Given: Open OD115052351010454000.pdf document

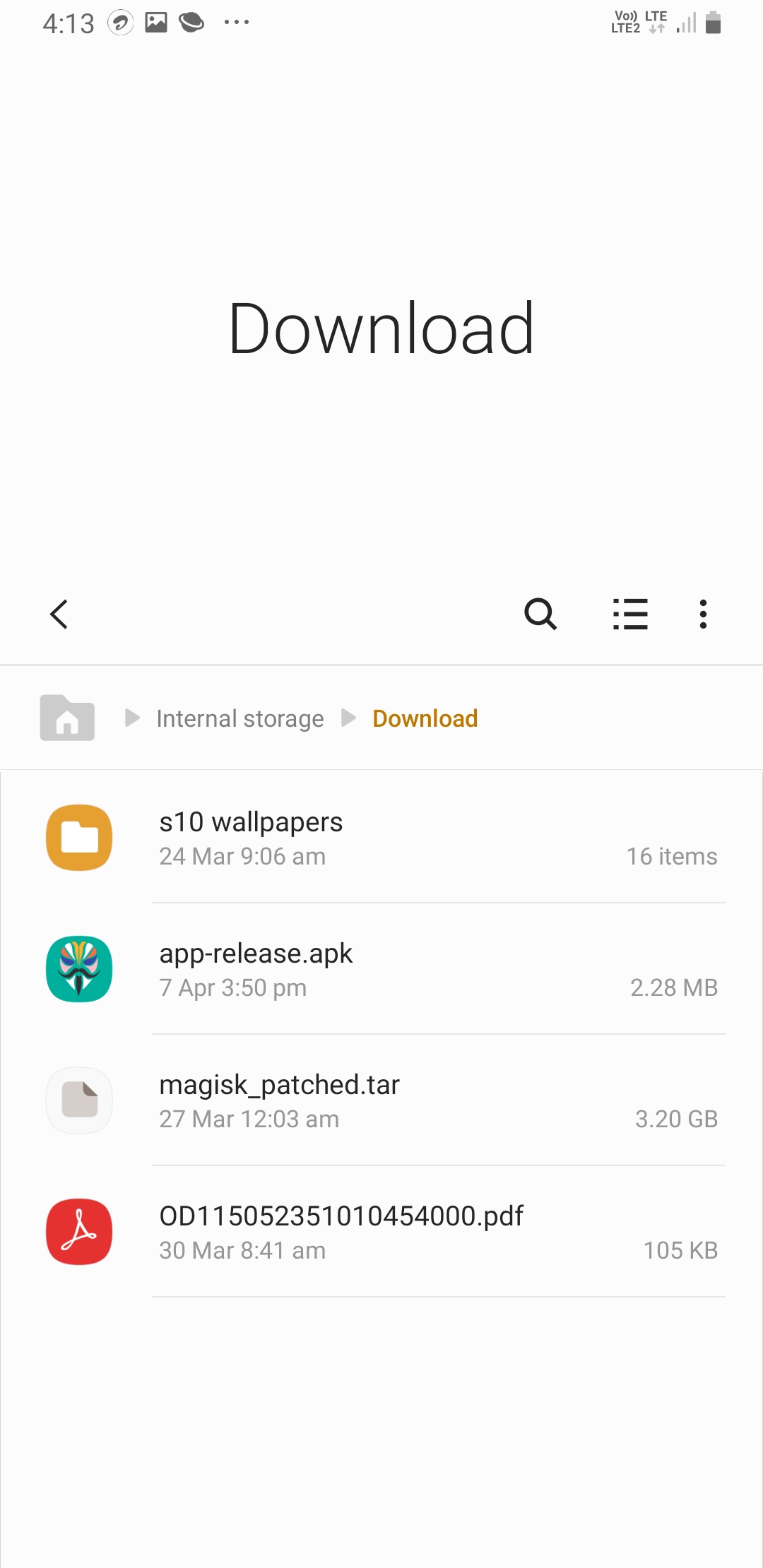Looking at the screenshot, I should coord(381,1232).
